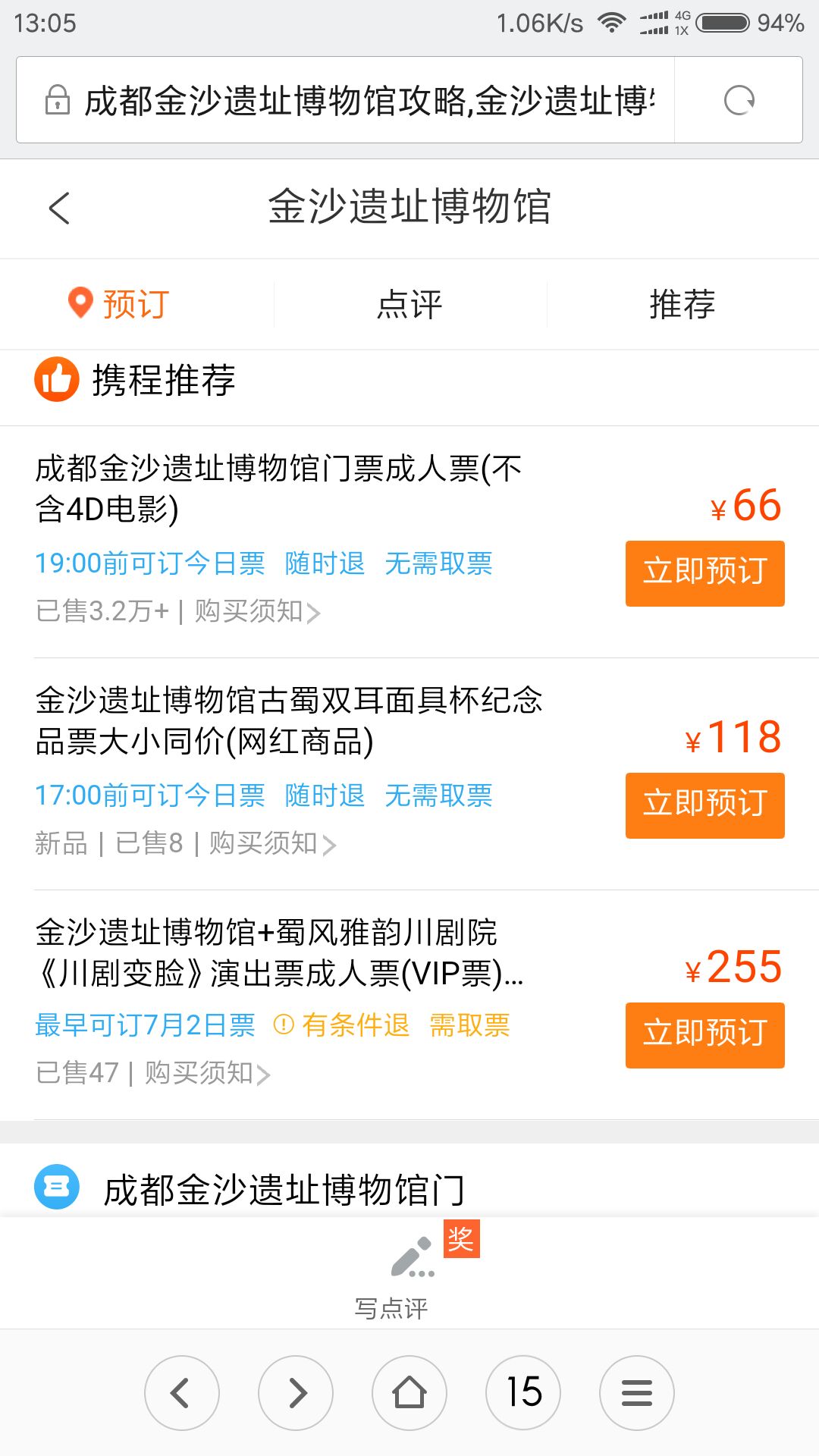Screen dimensions: 819x1456
Task: Open the browser hamburger menu
Action: coord(637,1393)
